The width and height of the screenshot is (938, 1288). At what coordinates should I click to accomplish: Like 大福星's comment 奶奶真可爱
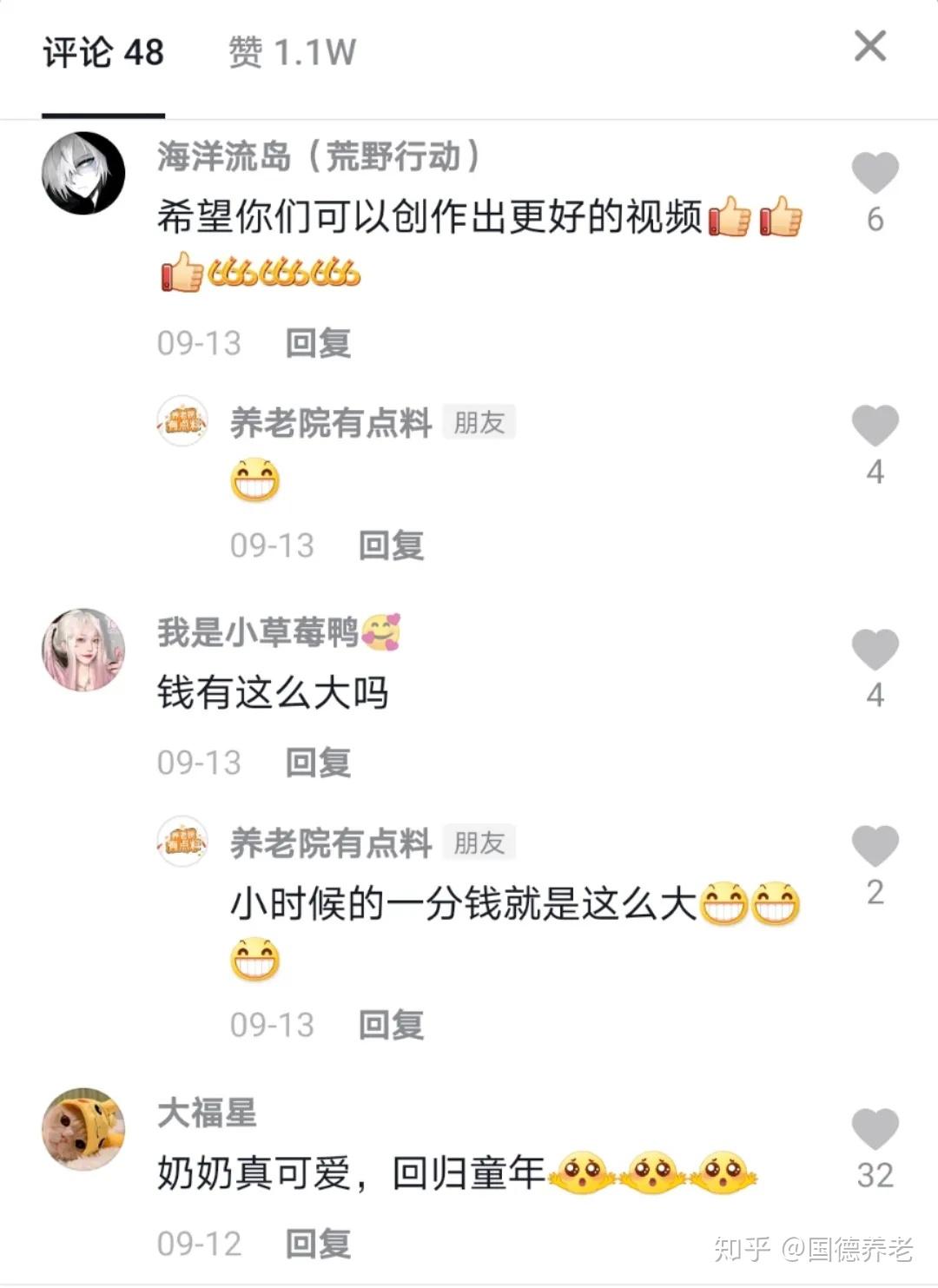tap(875, 1129)
